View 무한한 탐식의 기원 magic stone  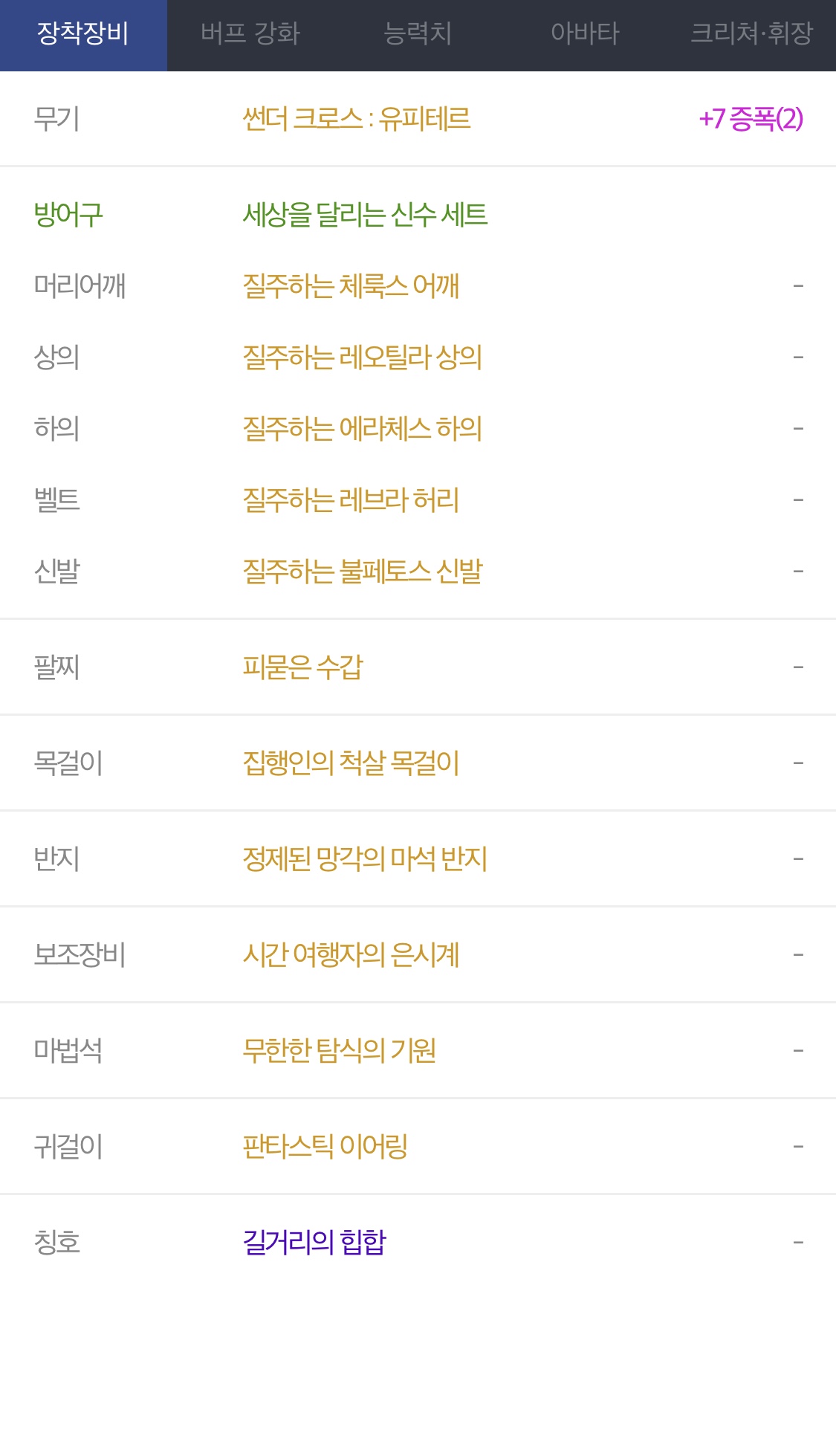[x=339, y=1051]
